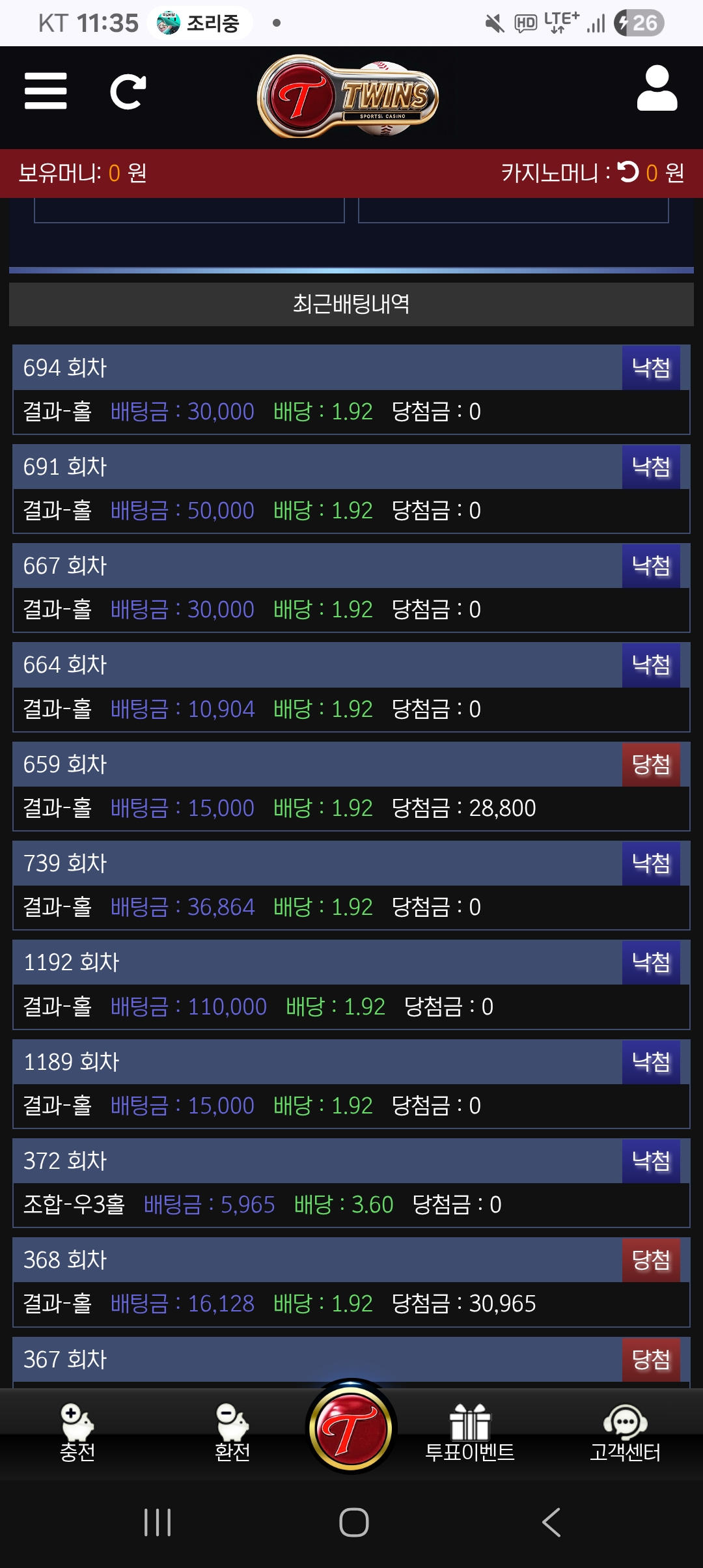703x1568 pixels.
Task: Open the user profile icon
Action: [657, 89]
